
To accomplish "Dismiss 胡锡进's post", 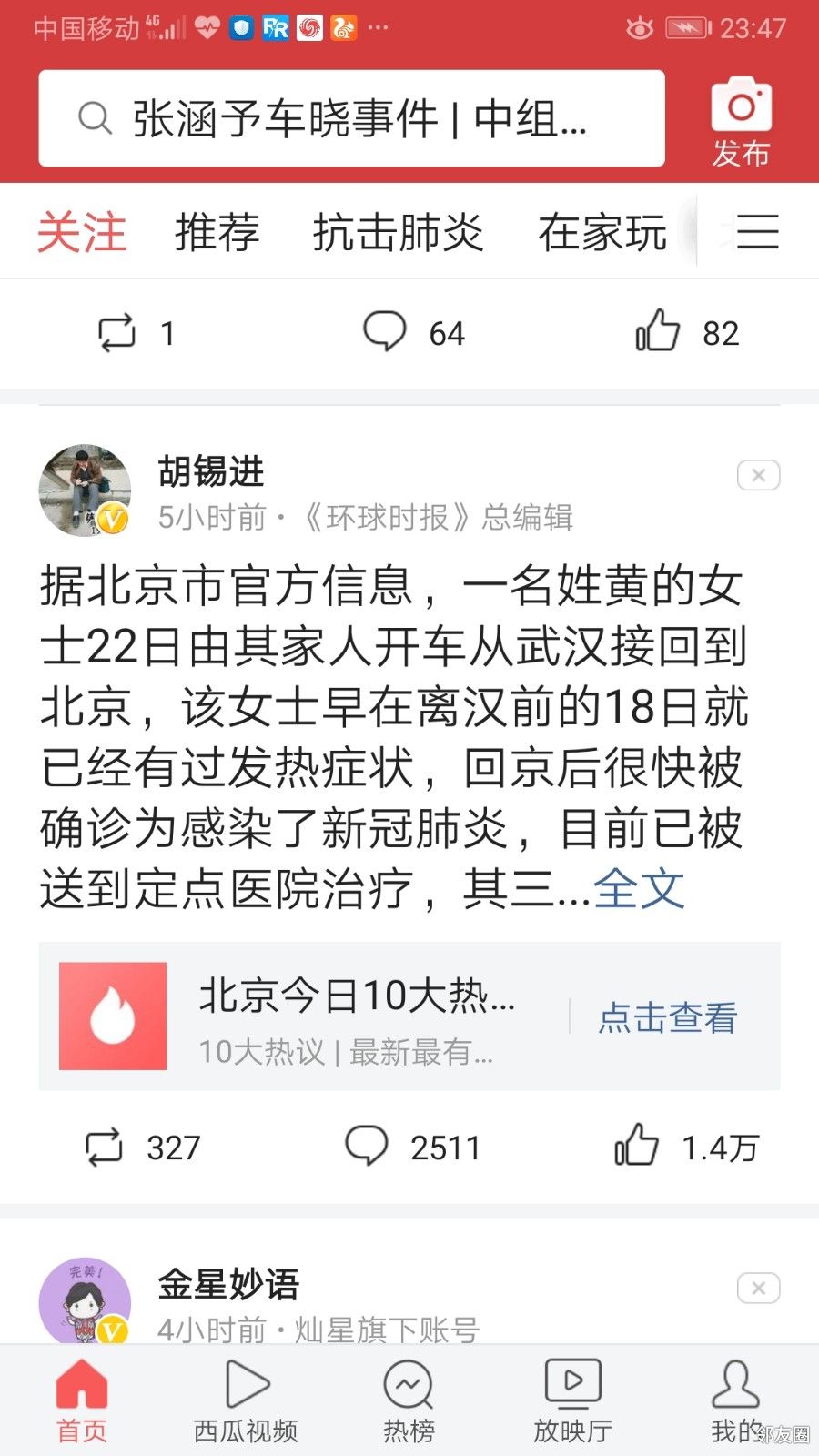I will tap(758, 475).
